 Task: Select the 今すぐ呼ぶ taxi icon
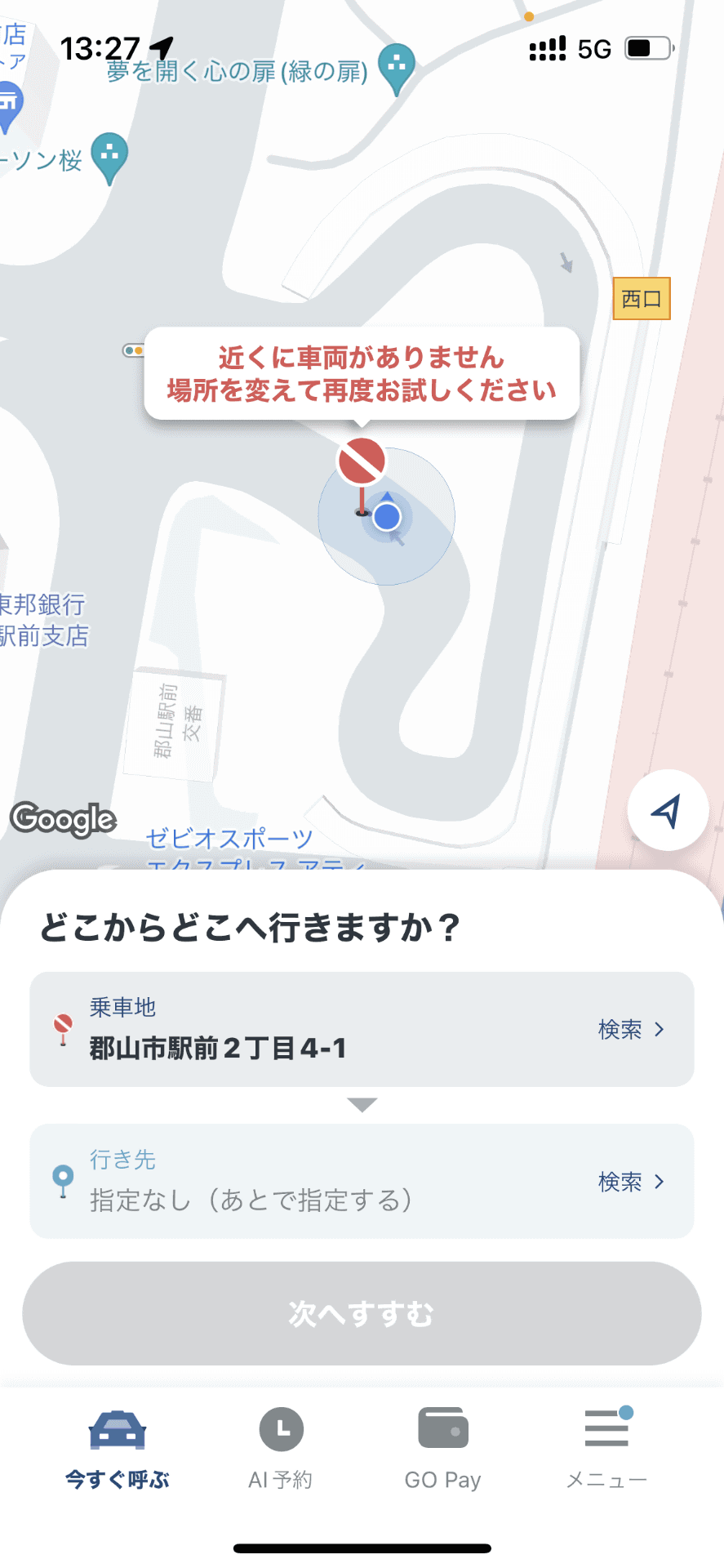coord(119,1429)
